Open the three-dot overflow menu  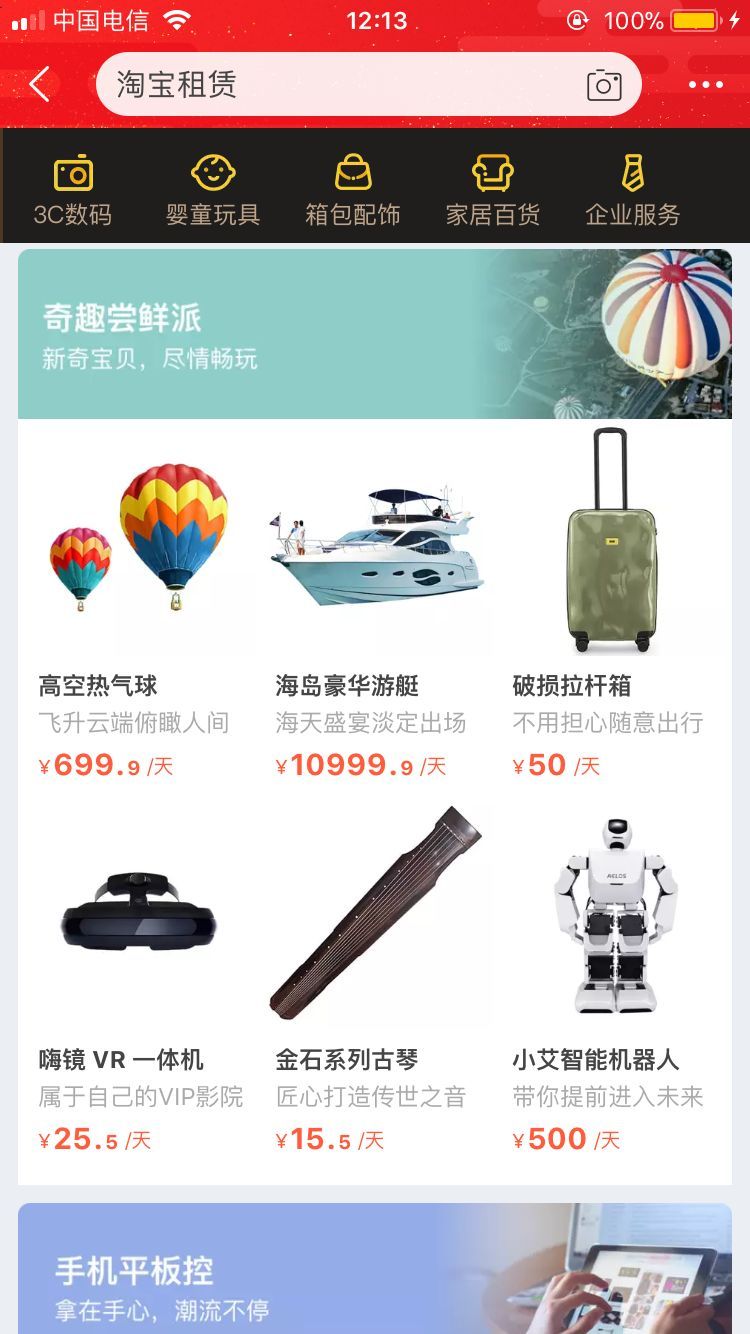click(705, 85)
